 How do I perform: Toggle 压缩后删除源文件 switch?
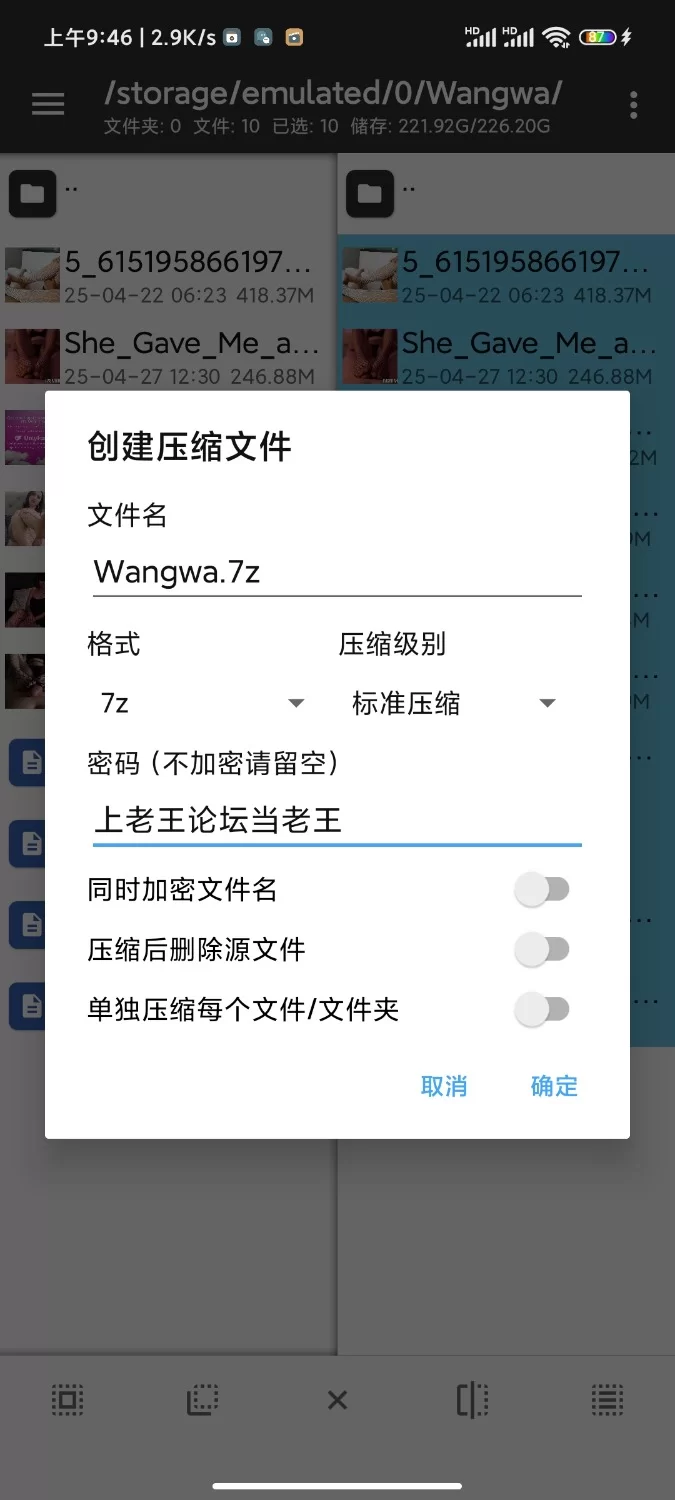(541, 950)
